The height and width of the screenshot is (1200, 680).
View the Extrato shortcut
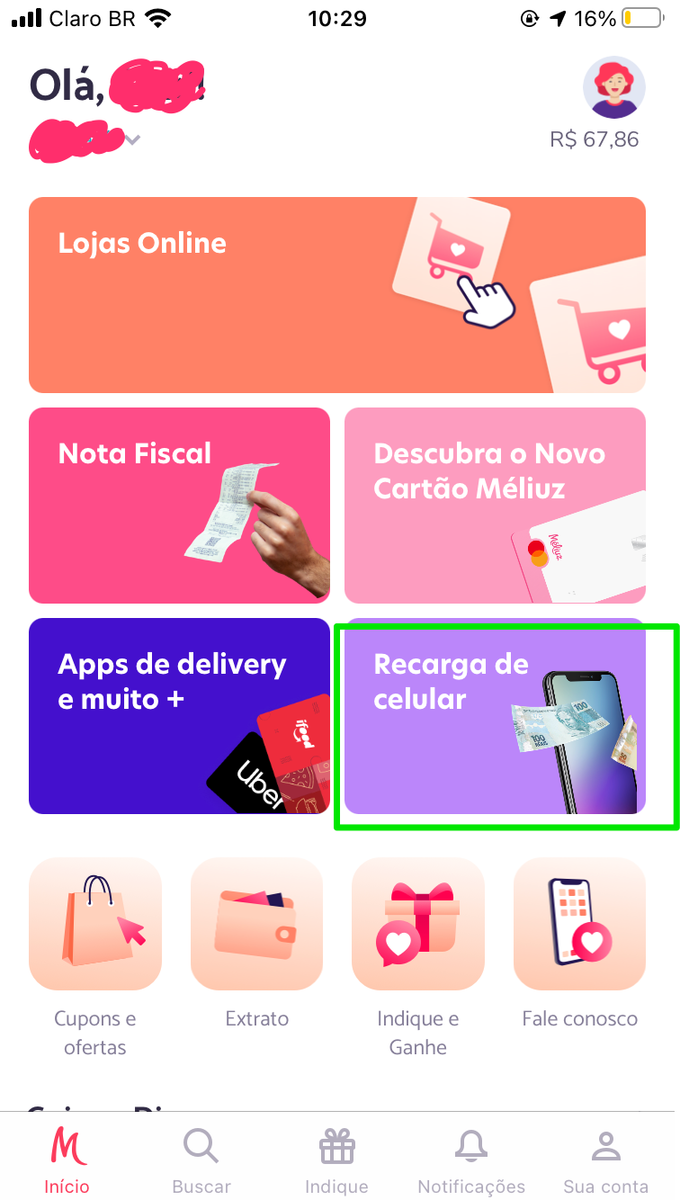click(x=256, y=945)
